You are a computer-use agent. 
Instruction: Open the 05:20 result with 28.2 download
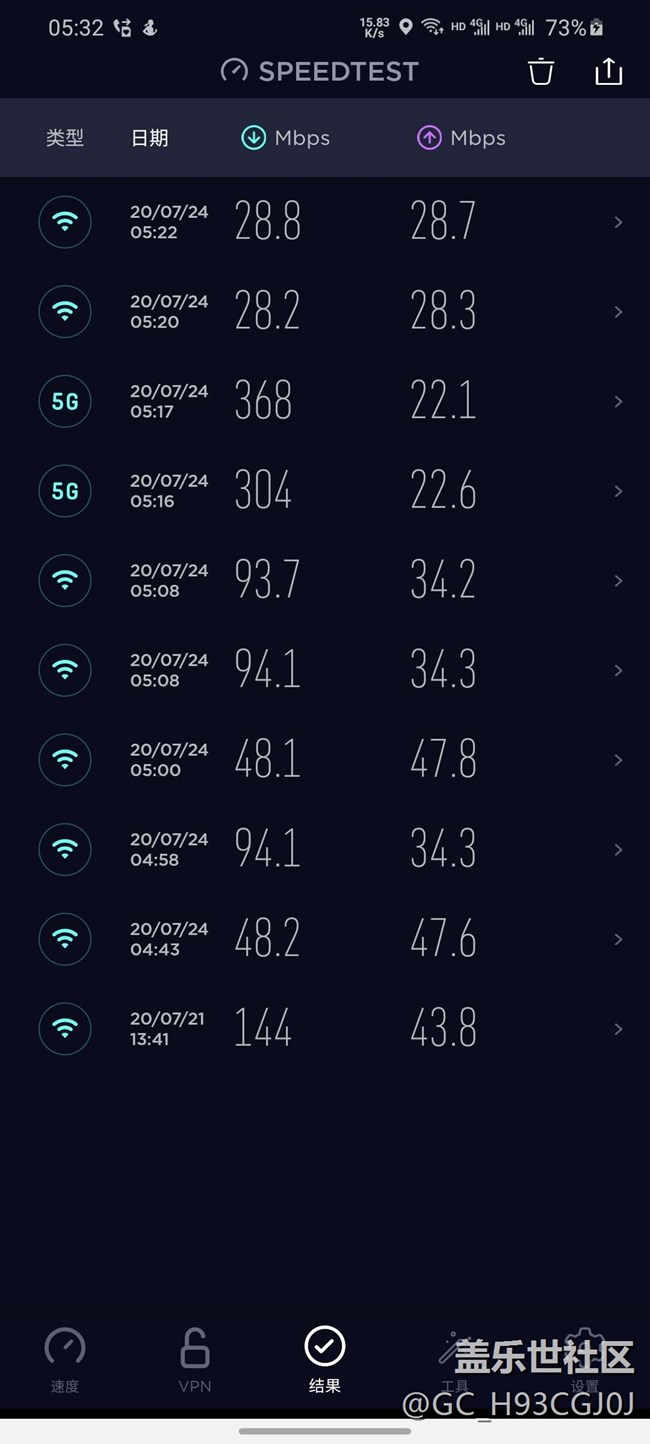coord(325,312)
